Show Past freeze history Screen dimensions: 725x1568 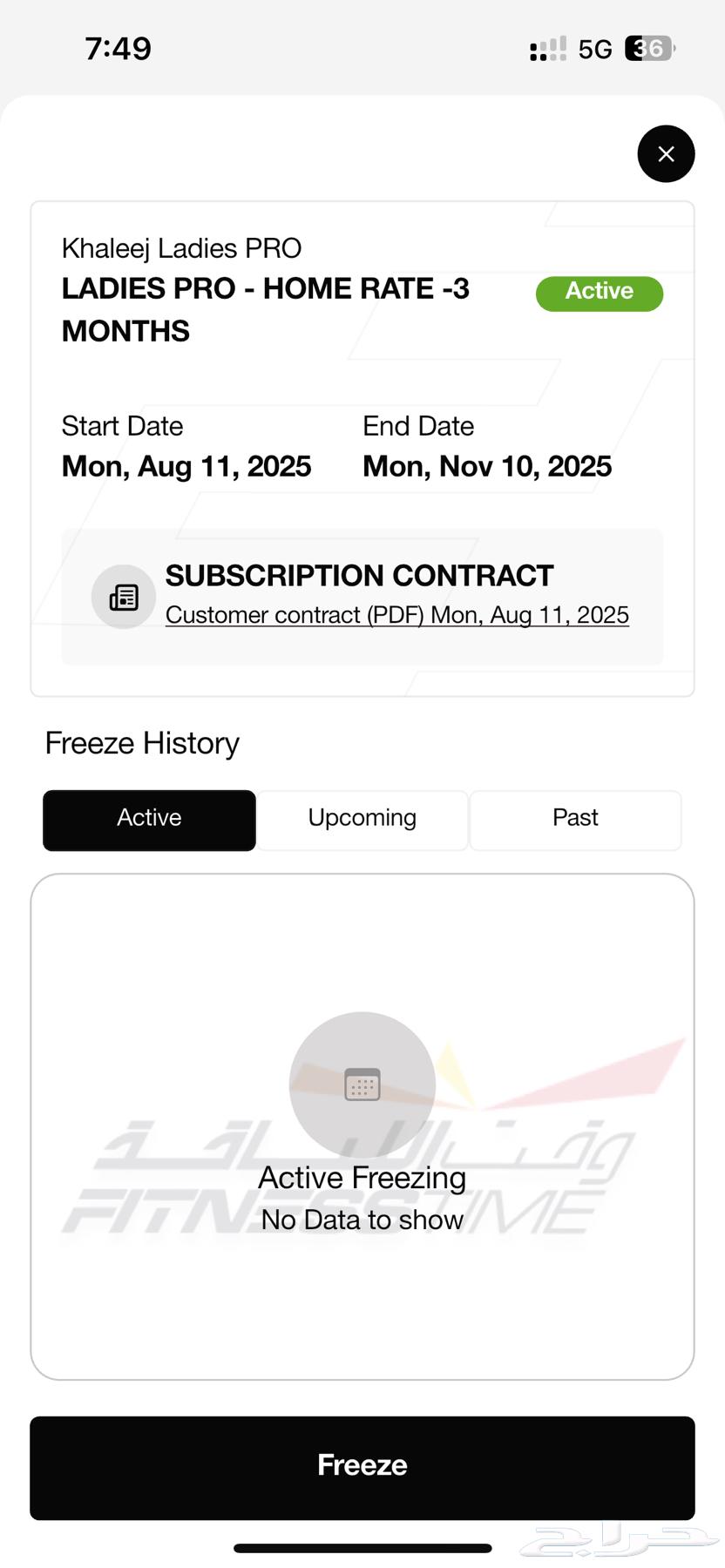[x=575, y=819]
